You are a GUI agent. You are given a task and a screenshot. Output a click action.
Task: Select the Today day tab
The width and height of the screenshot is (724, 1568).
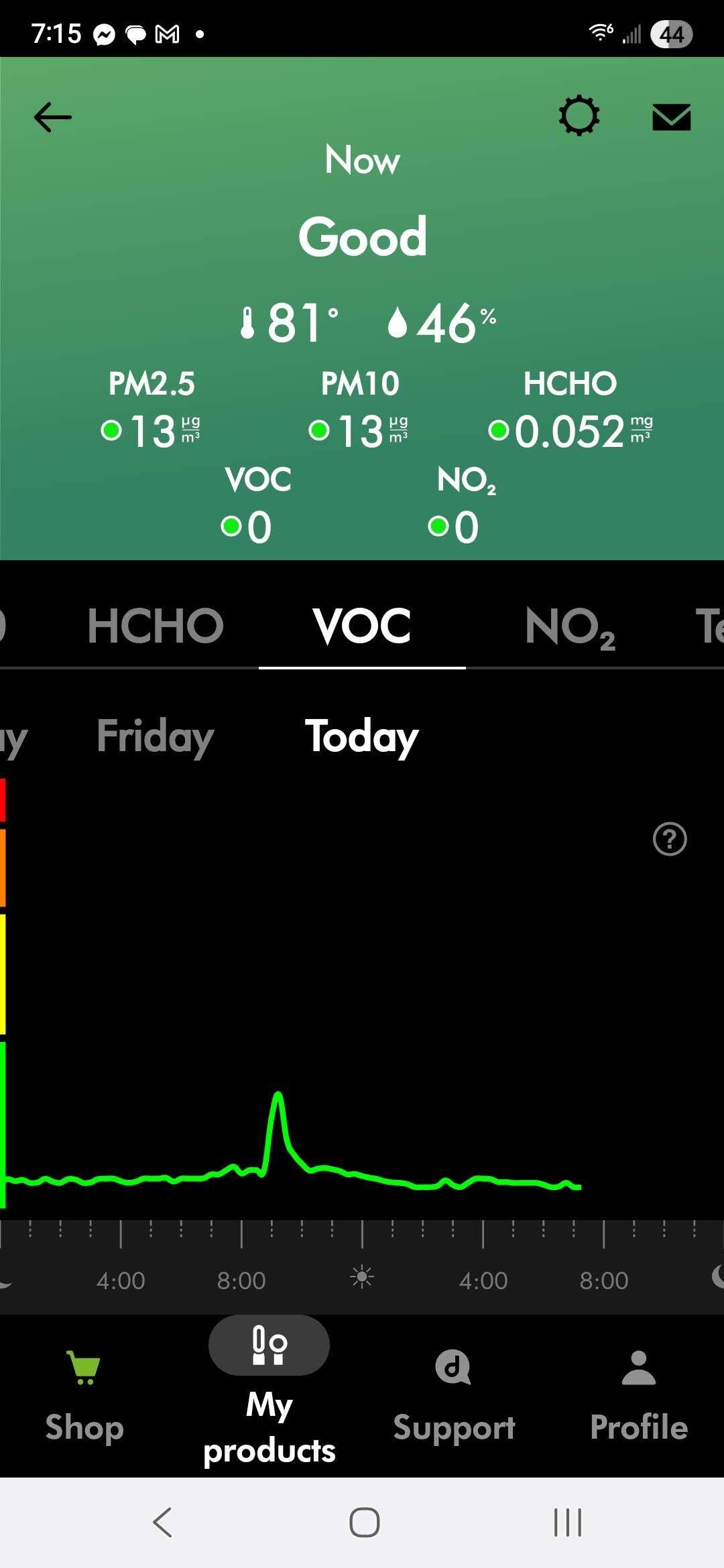click(362, 736)
